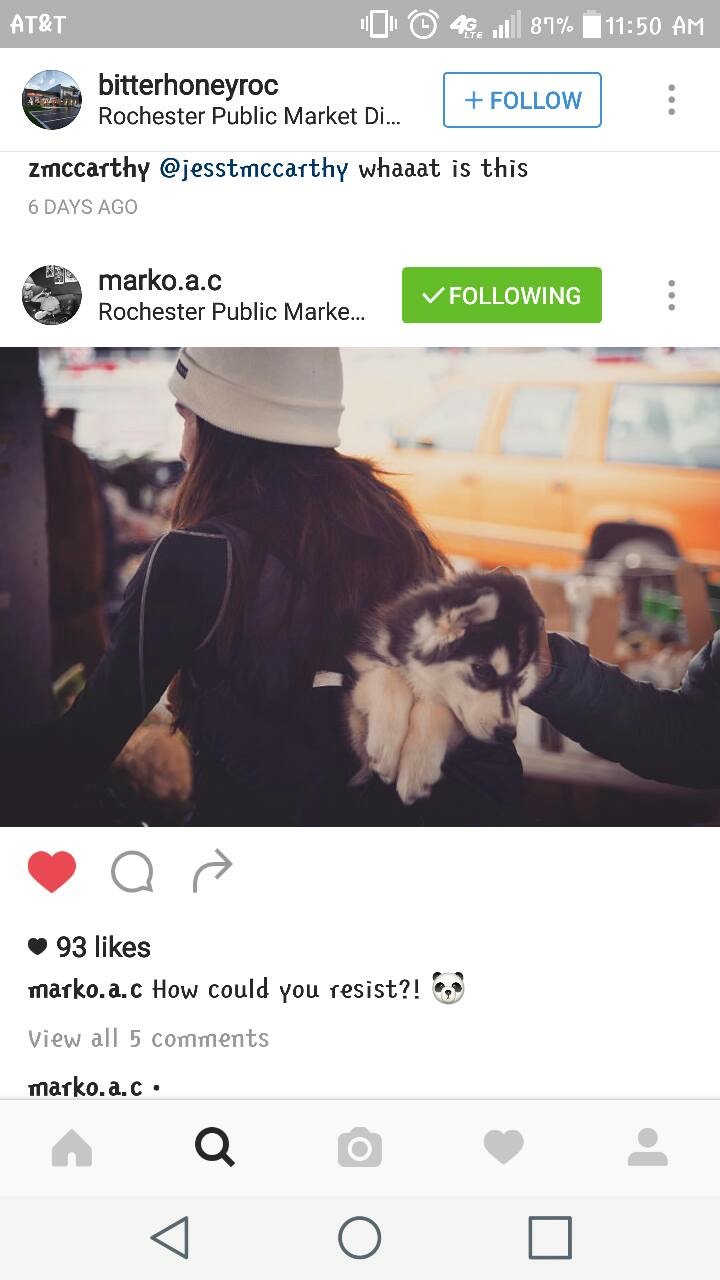Comment on marko.a.c's puppy post

(x=132, y=872)
